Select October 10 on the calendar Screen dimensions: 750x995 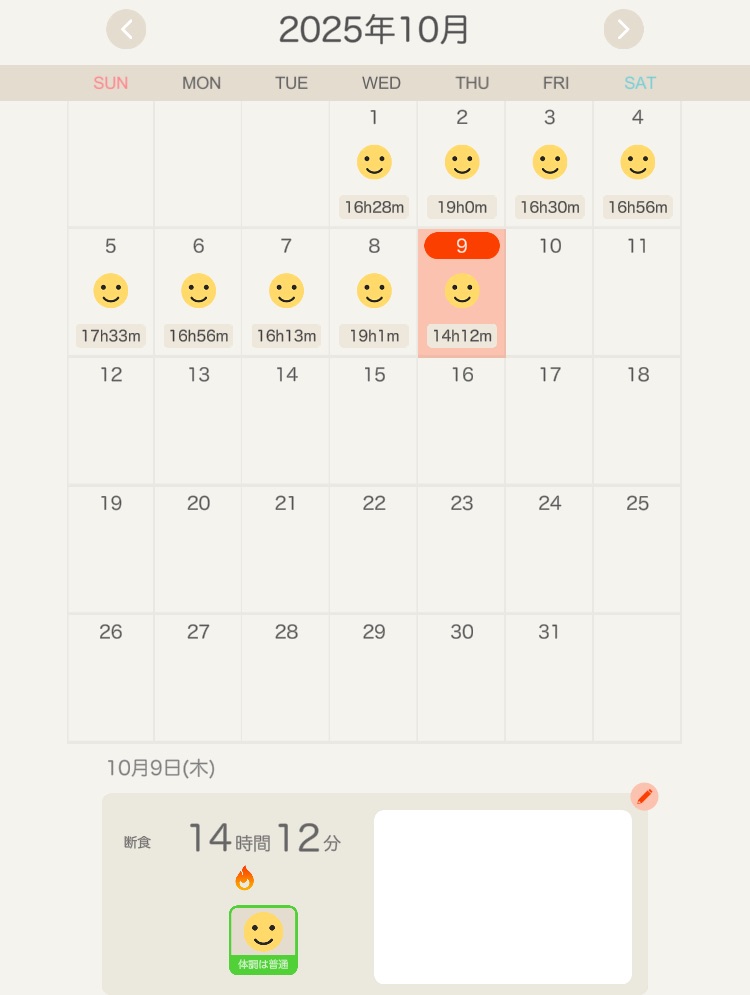(549, 292)
